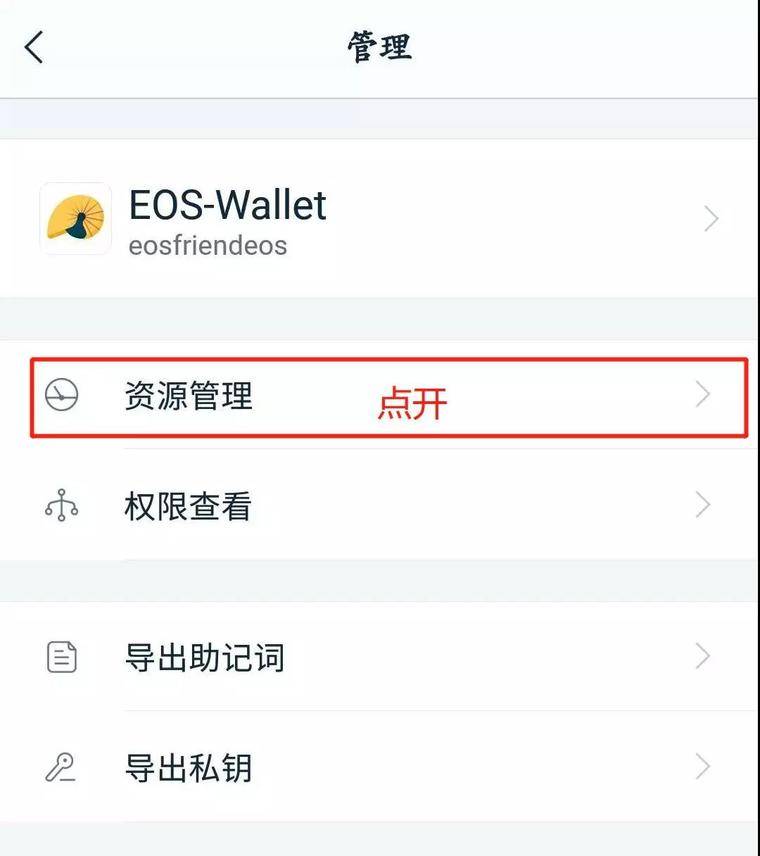Tap the EOS-Wallet seashell avatar icon
The height and width of the screenshot is (856, 760).
tap(74, 218)
